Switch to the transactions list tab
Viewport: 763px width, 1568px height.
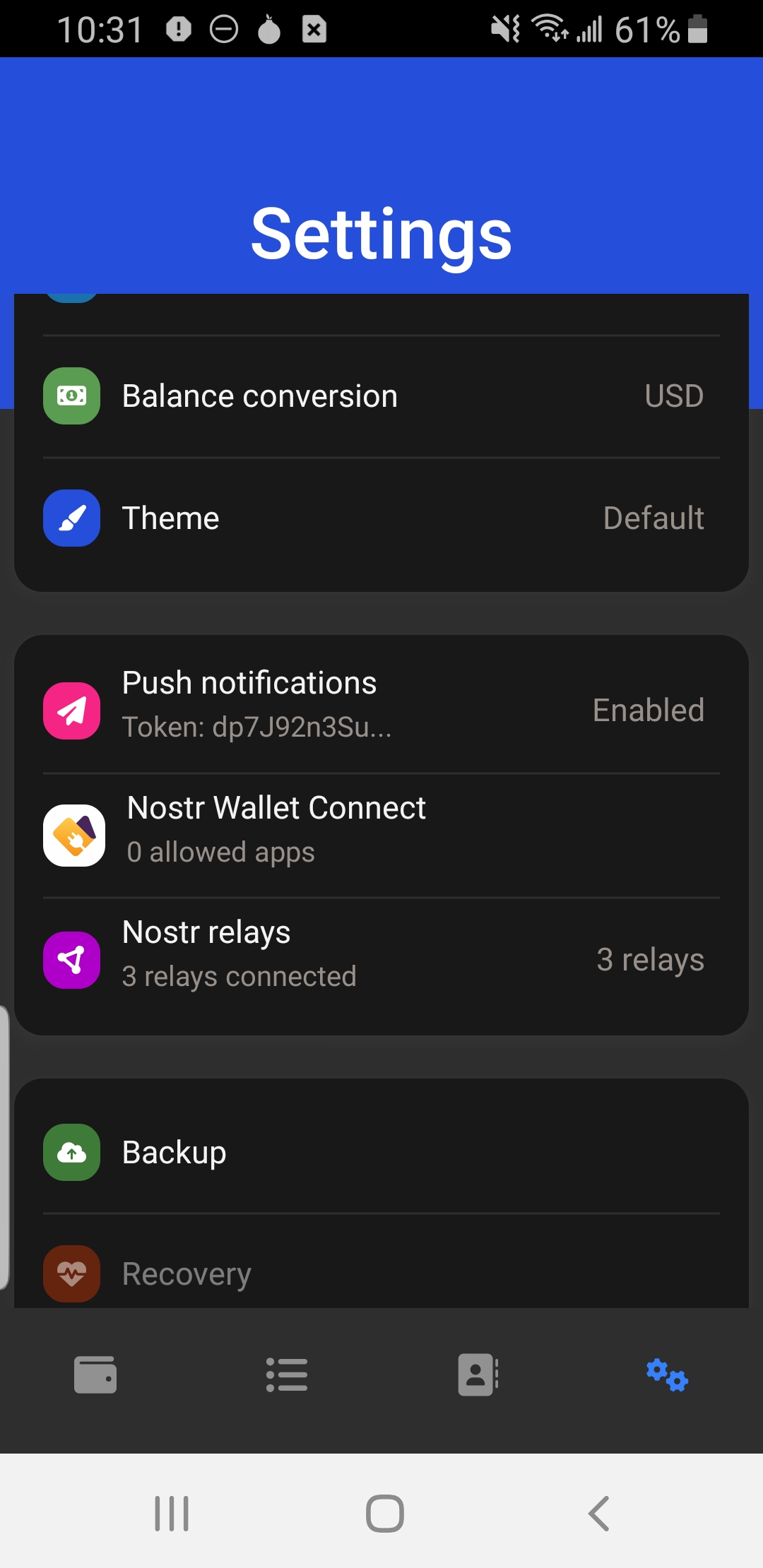point(287,1374)
